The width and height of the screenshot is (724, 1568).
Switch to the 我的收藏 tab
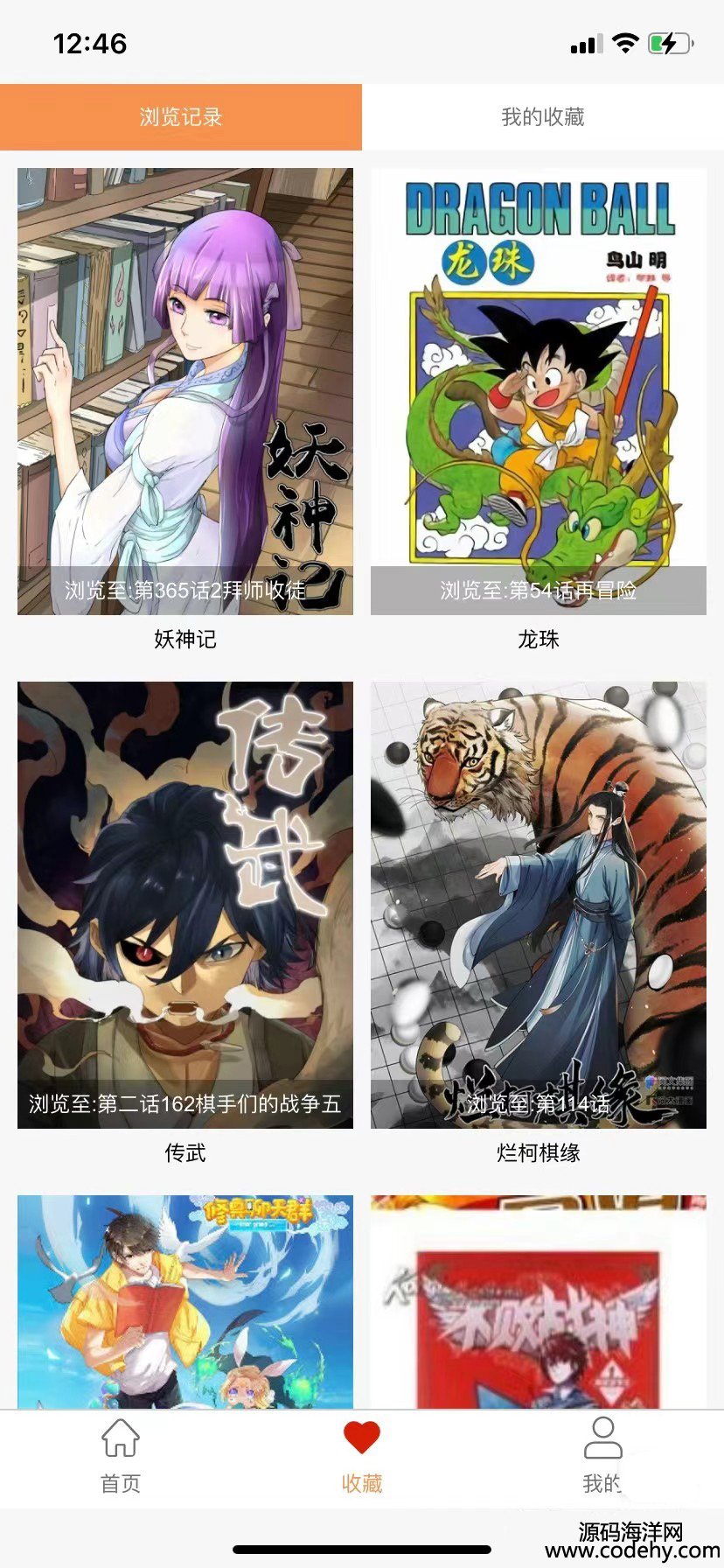[x=542, y=117]
